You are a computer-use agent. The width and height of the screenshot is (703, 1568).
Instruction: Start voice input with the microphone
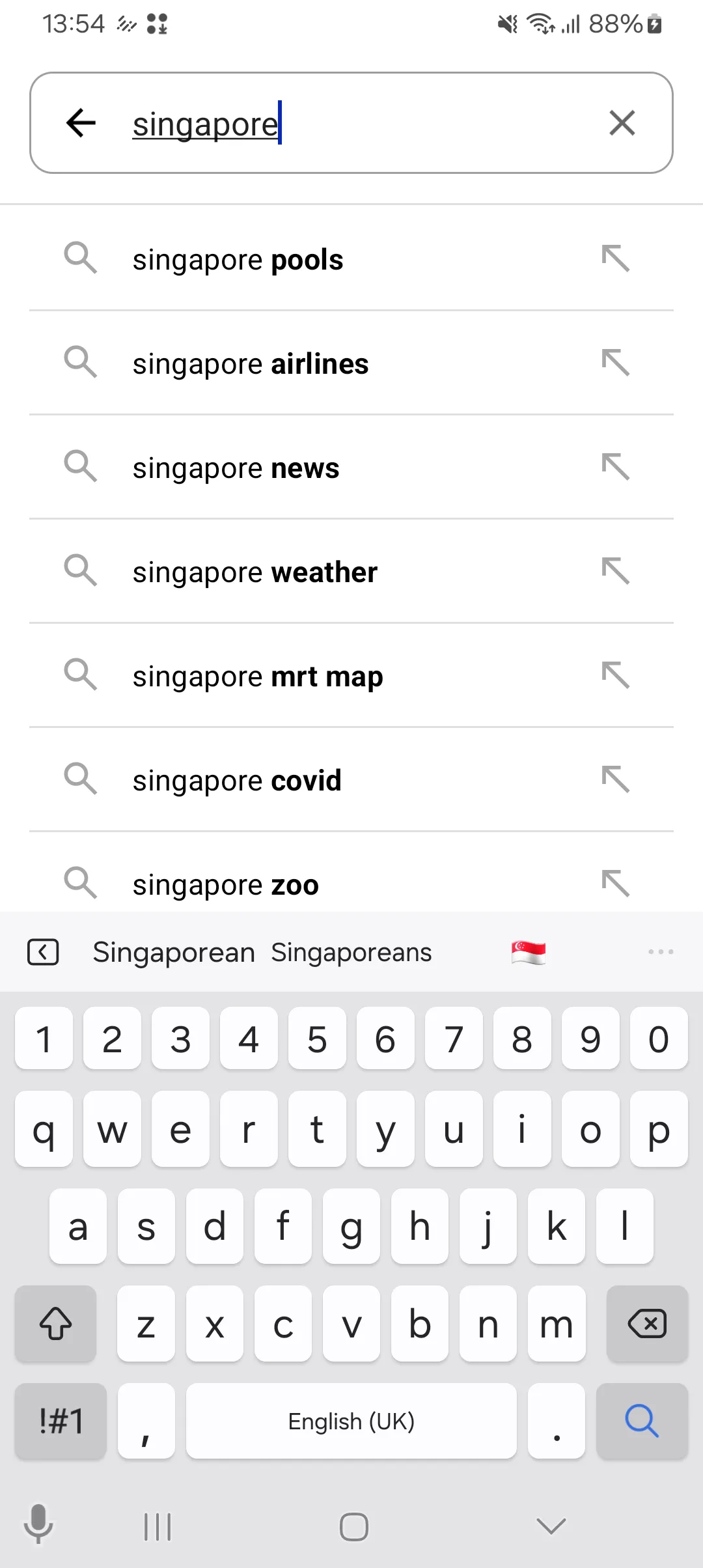[38, 1524]
